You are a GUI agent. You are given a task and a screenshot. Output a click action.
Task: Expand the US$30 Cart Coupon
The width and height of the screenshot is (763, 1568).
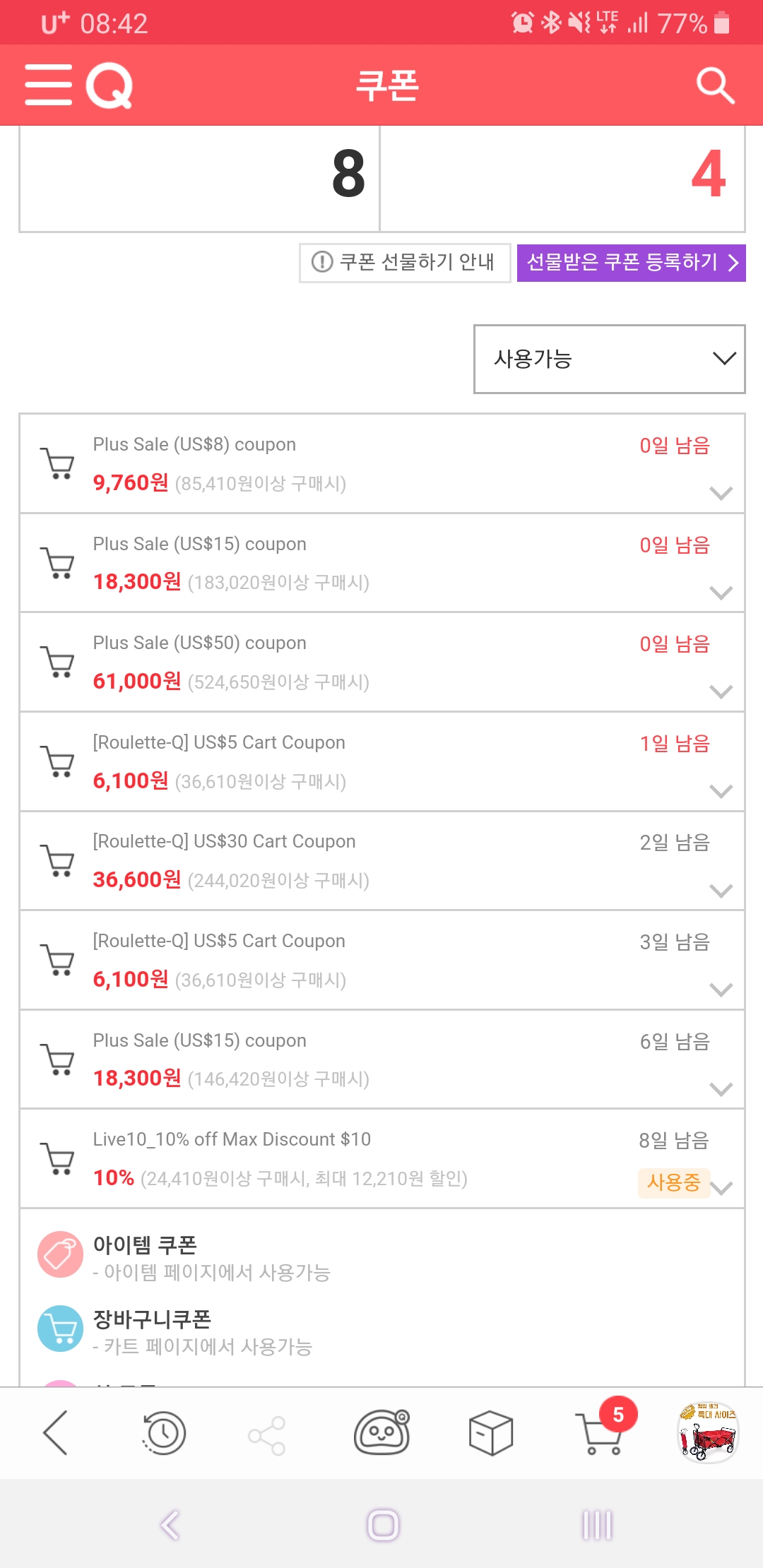[721, 890]
